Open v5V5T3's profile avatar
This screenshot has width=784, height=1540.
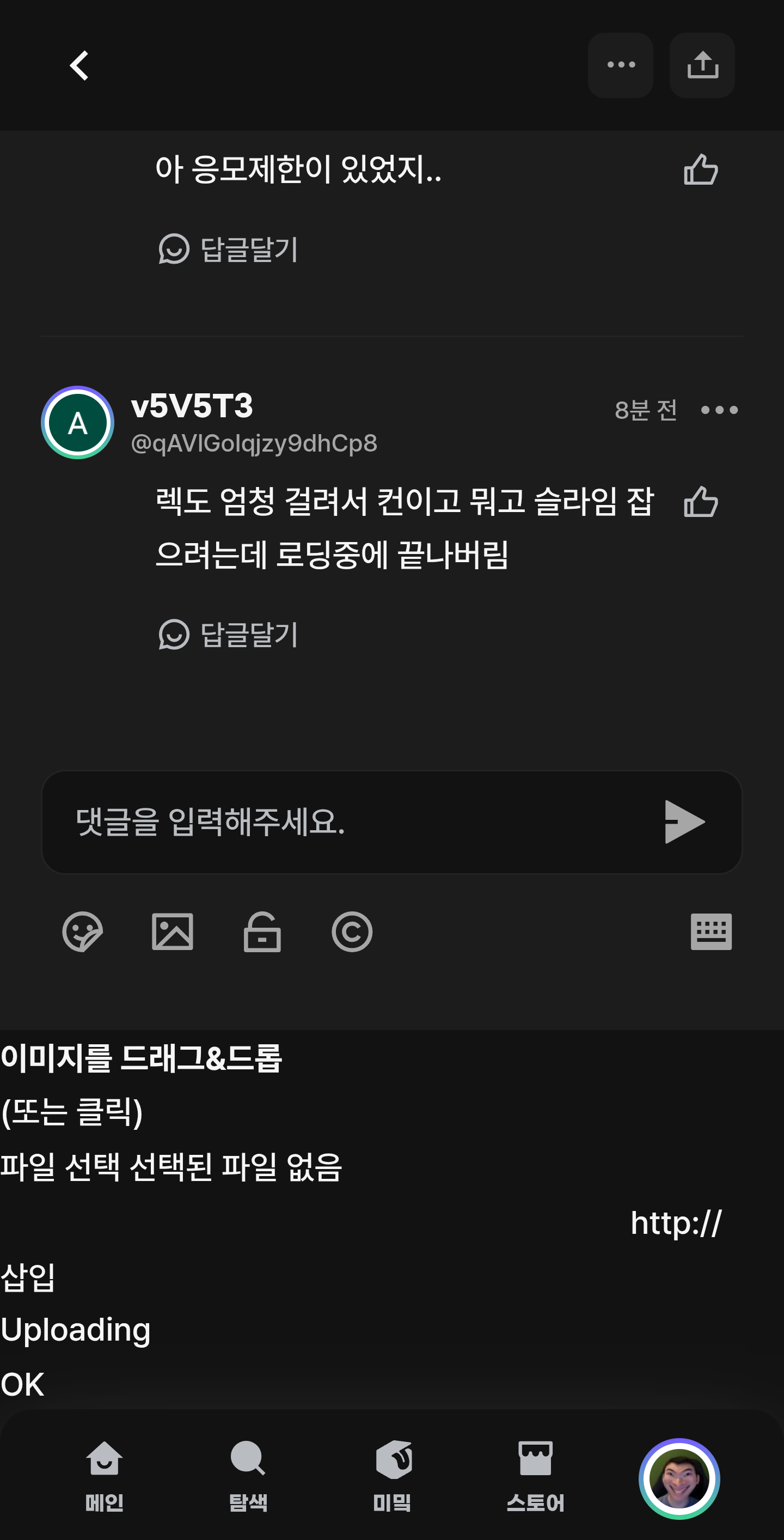78,423
